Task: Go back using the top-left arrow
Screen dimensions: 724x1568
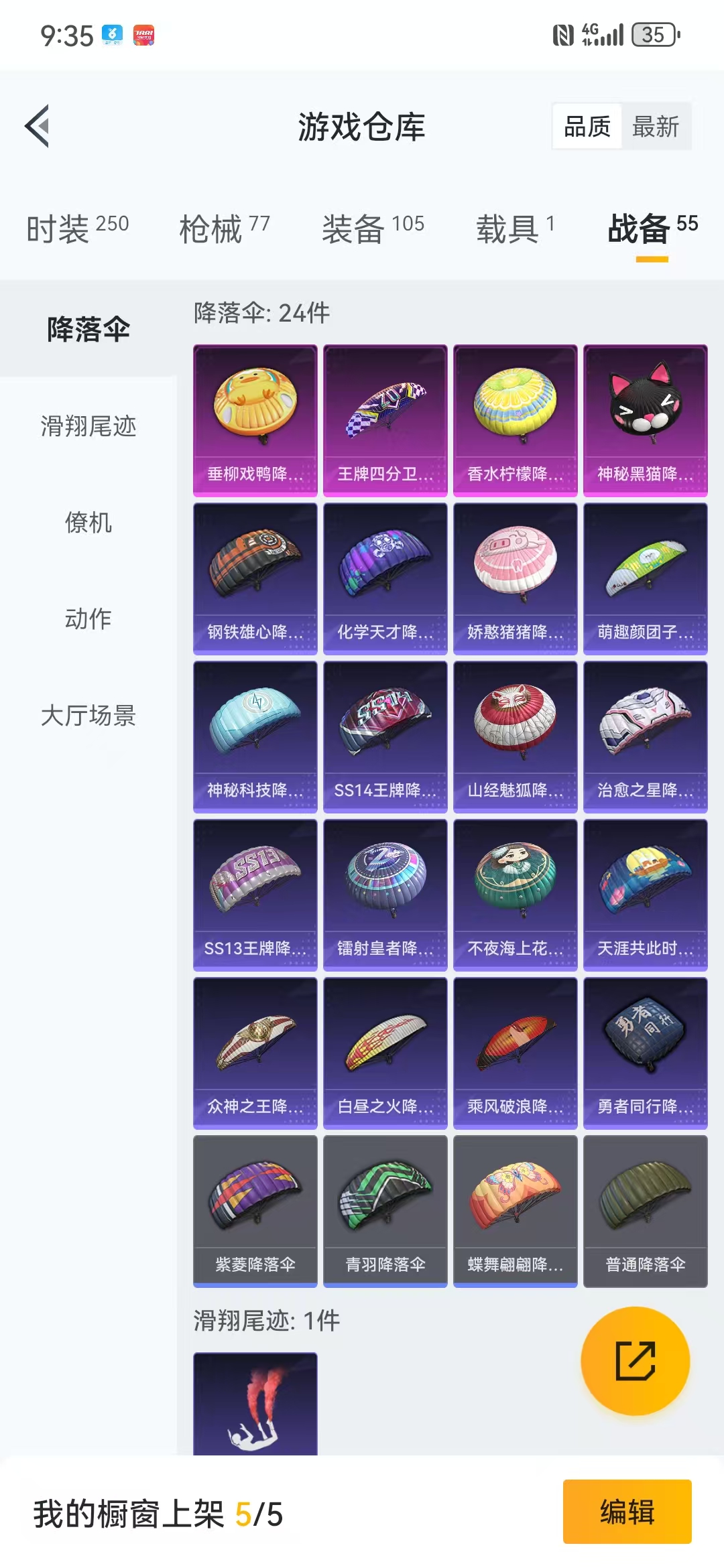Action: click(38, 126)
